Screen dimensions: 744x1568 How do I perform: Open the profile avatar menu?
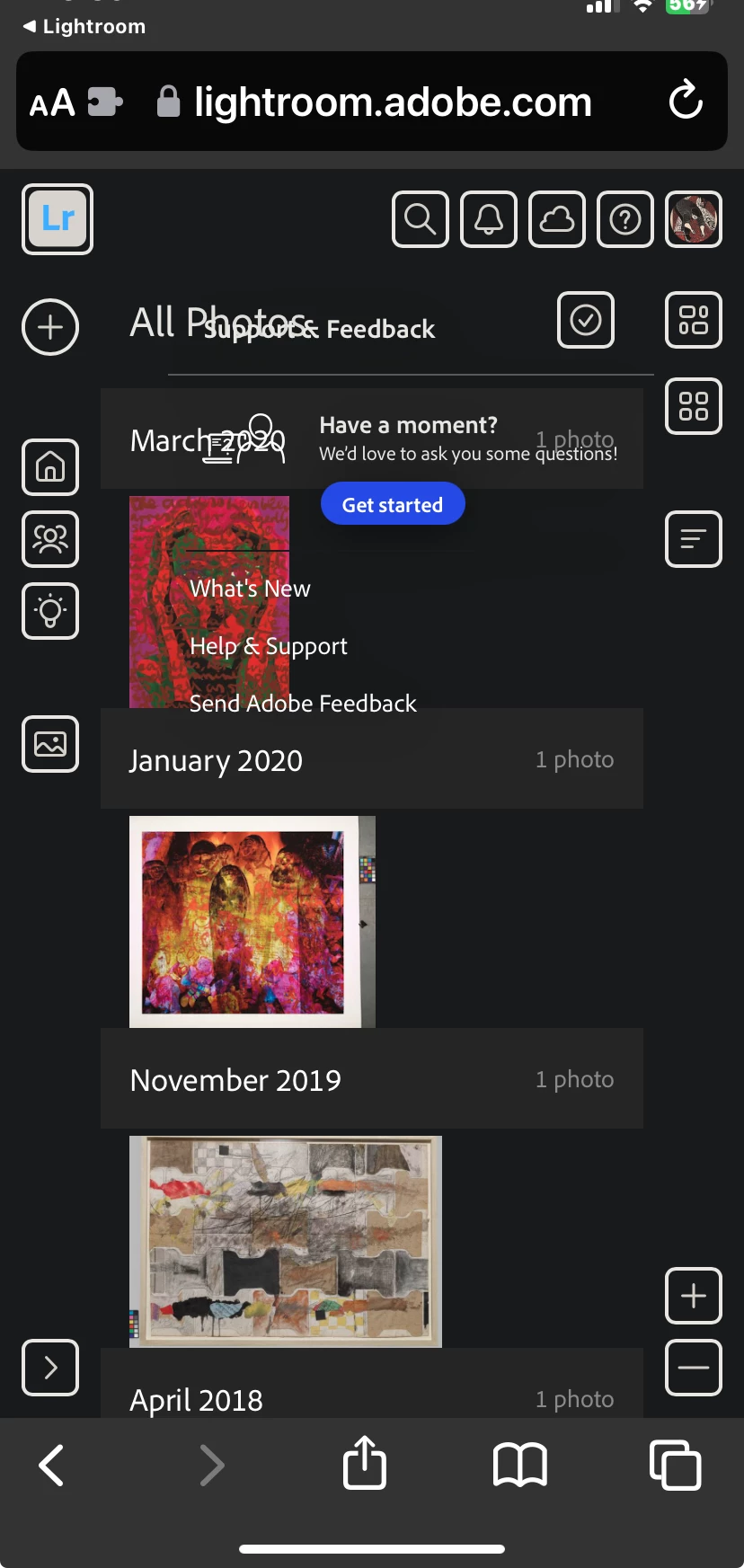(x=693, y=219)
